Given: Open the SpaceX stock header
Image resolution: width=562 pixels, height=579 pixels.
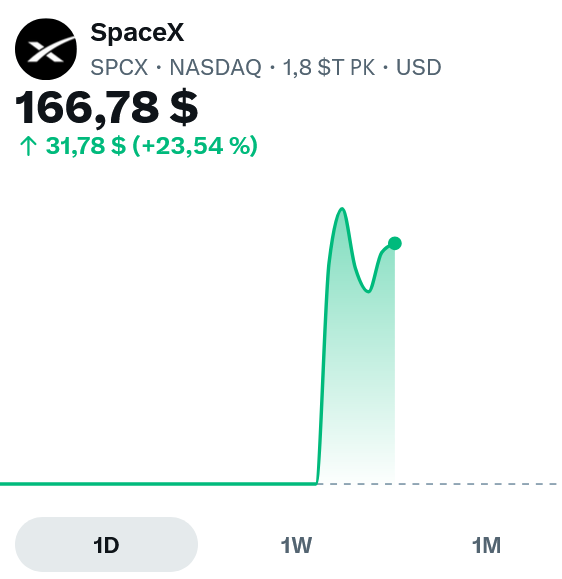Looking at the screenshot, I should pos(137,33).
